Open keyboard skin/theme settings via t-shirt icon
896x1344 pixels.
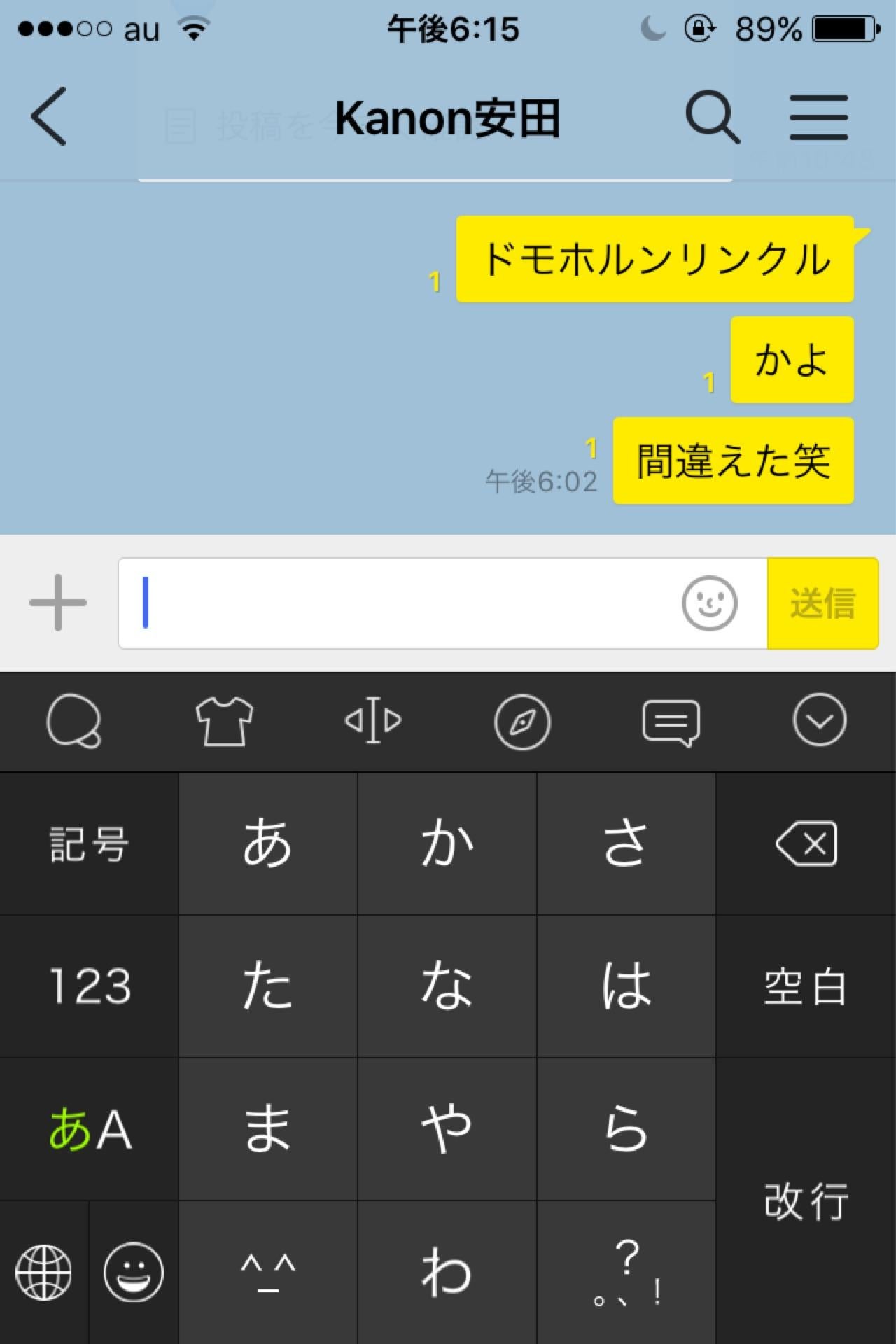coord(225,721)
